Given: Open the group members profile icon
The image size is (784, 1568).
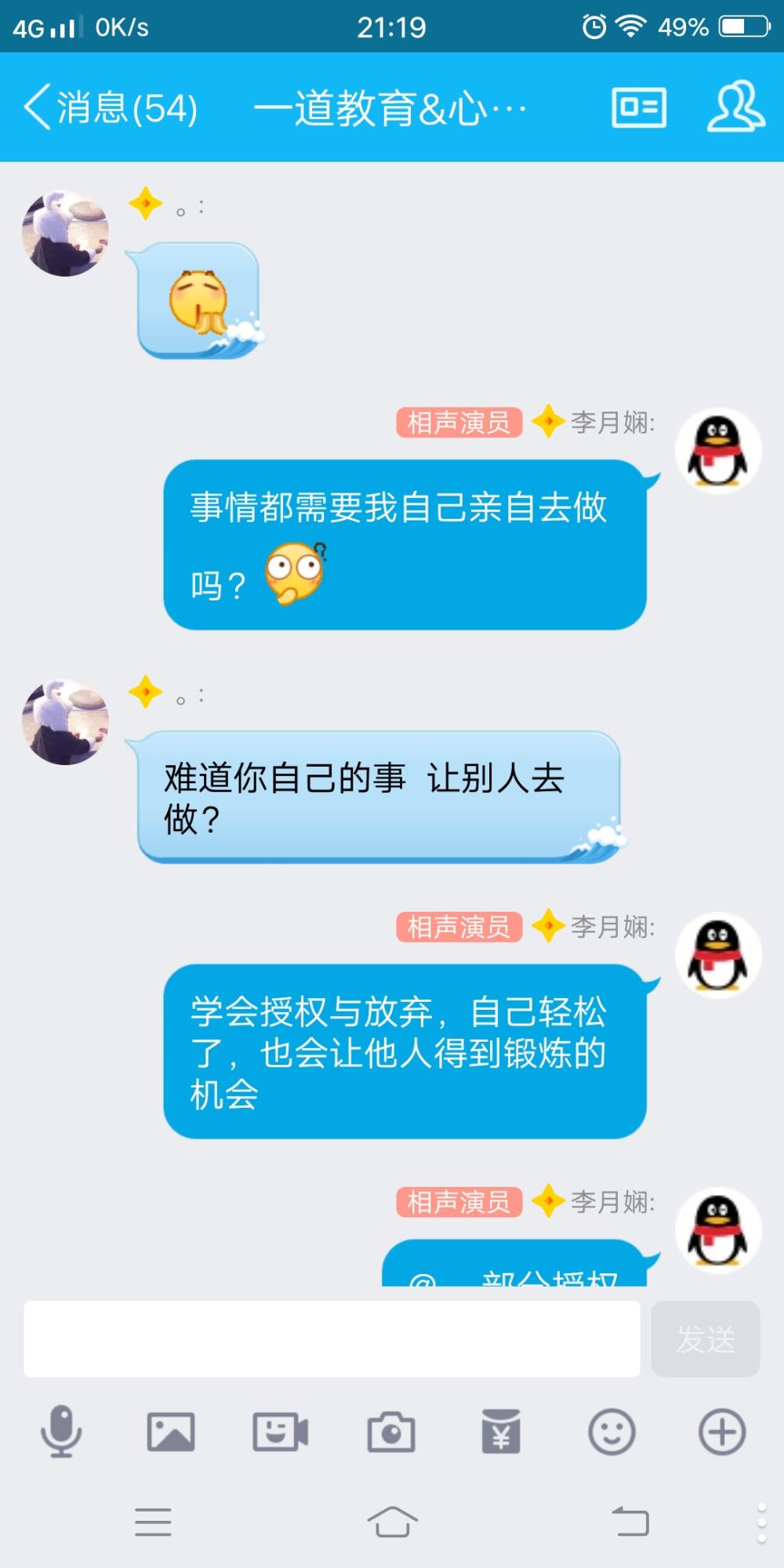Looking at the screenshot, I should click(736, 107).
